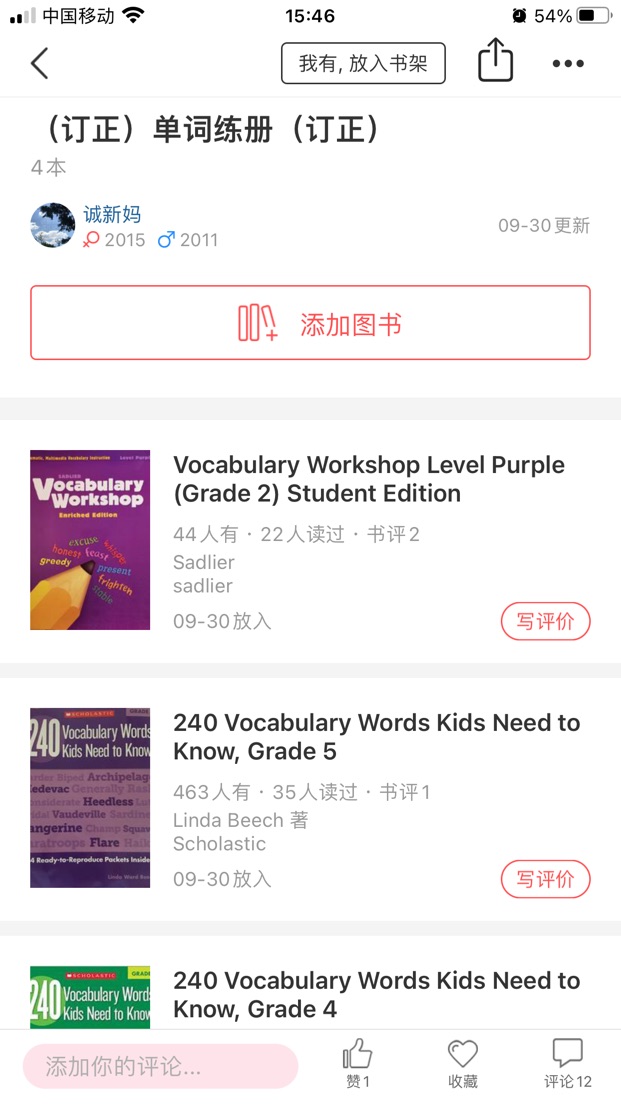Share this book list
Screen dimensions: 621x1104
496,61
